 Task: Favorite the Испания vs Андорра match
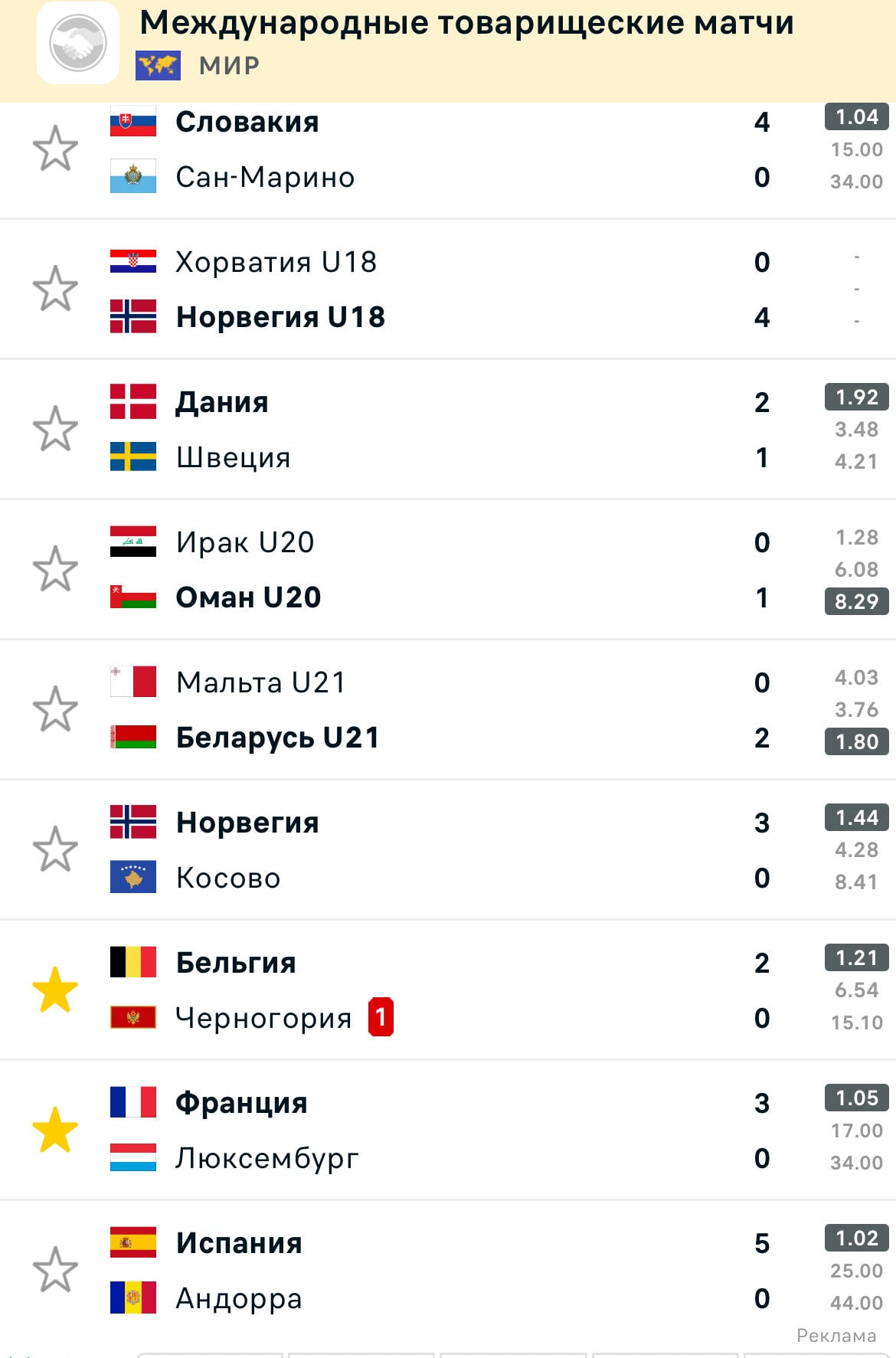[55, 1270]
